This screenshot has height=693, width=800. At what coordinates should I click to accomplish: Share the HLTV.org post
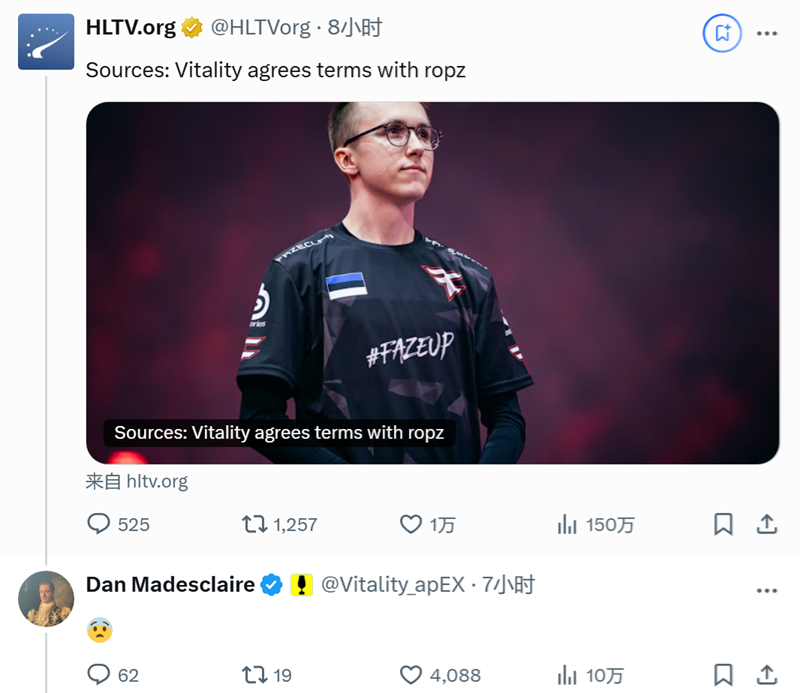(767, 524)
